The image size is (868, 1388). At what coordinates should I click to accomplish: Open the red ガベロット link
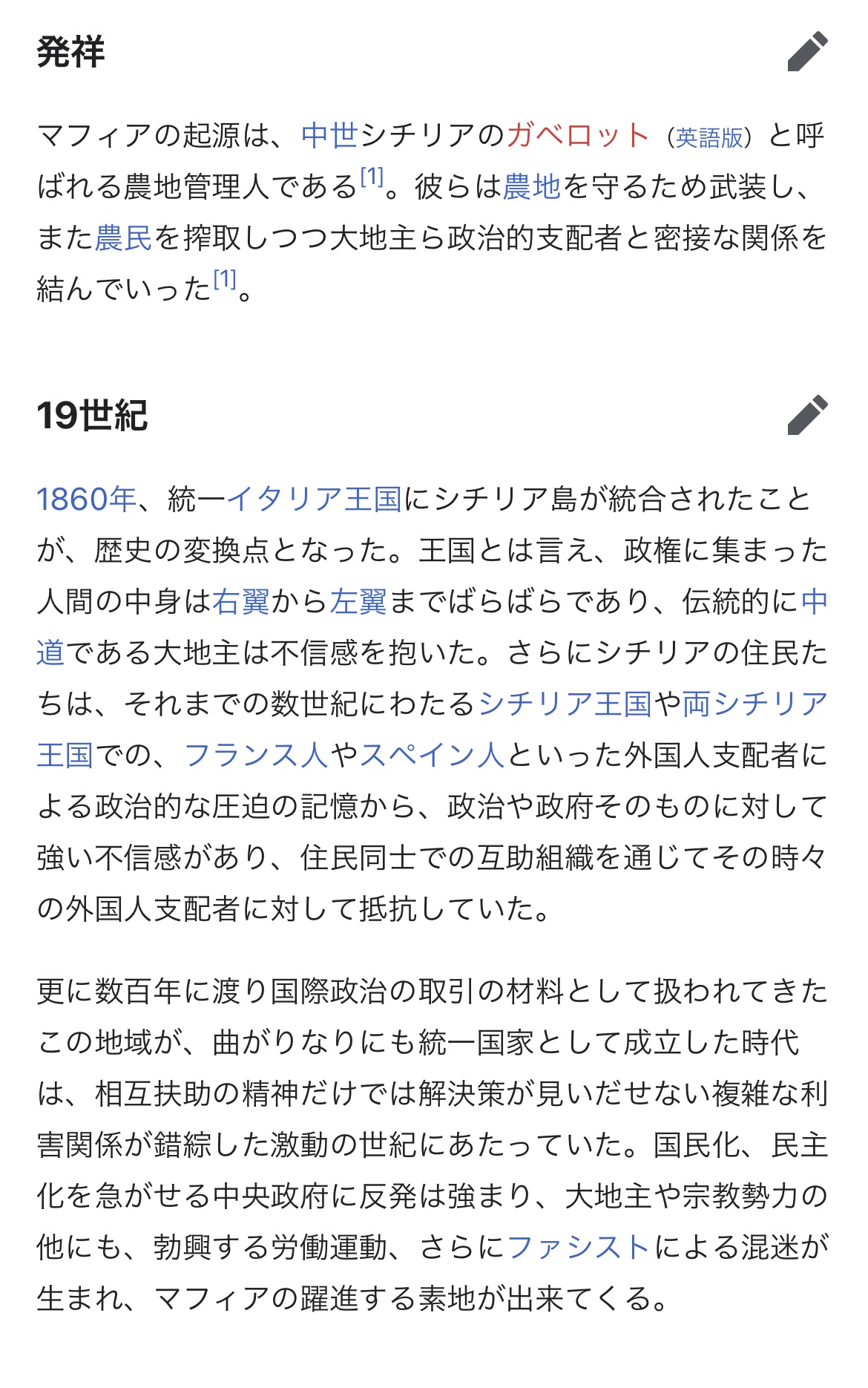pos(578,136)
